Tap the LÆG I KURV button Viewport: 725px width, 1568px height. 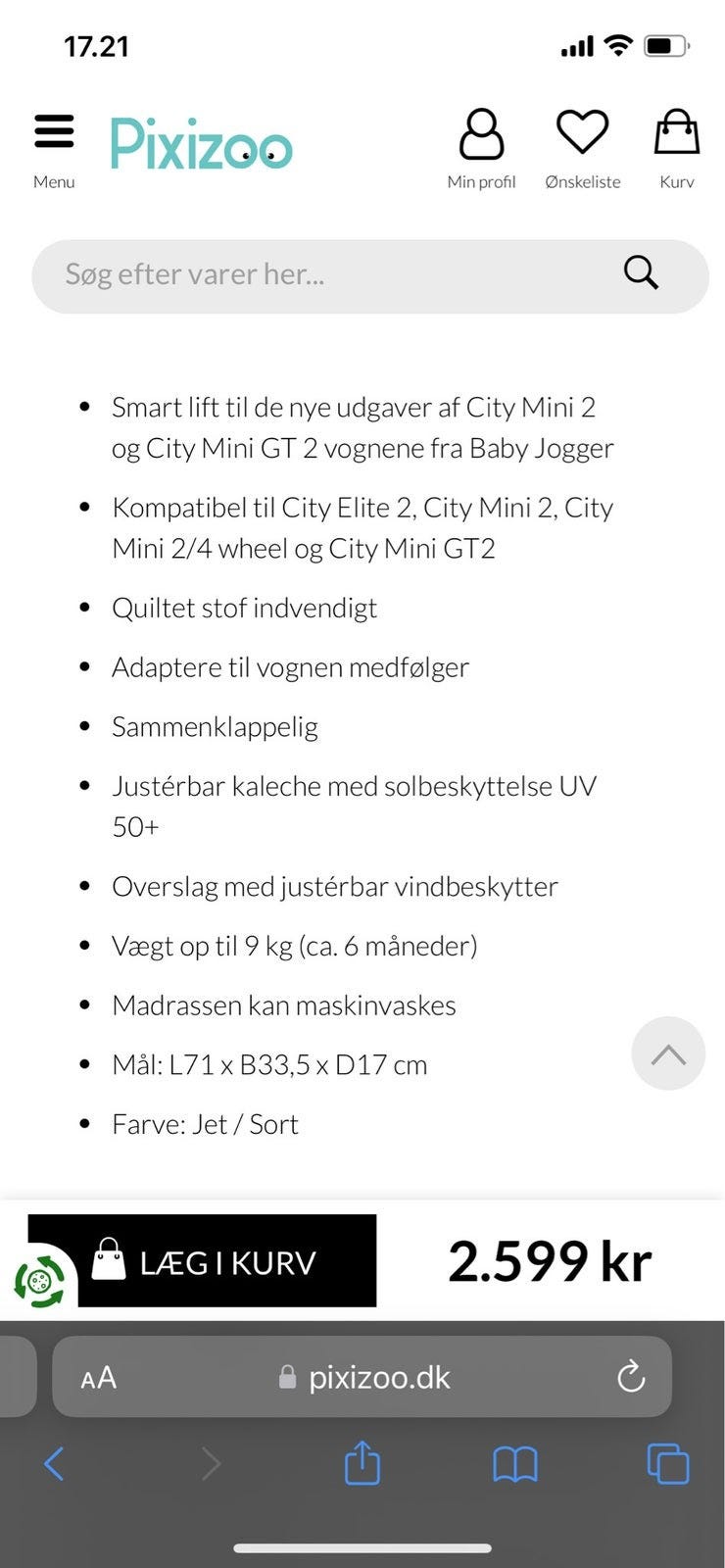202,1262
